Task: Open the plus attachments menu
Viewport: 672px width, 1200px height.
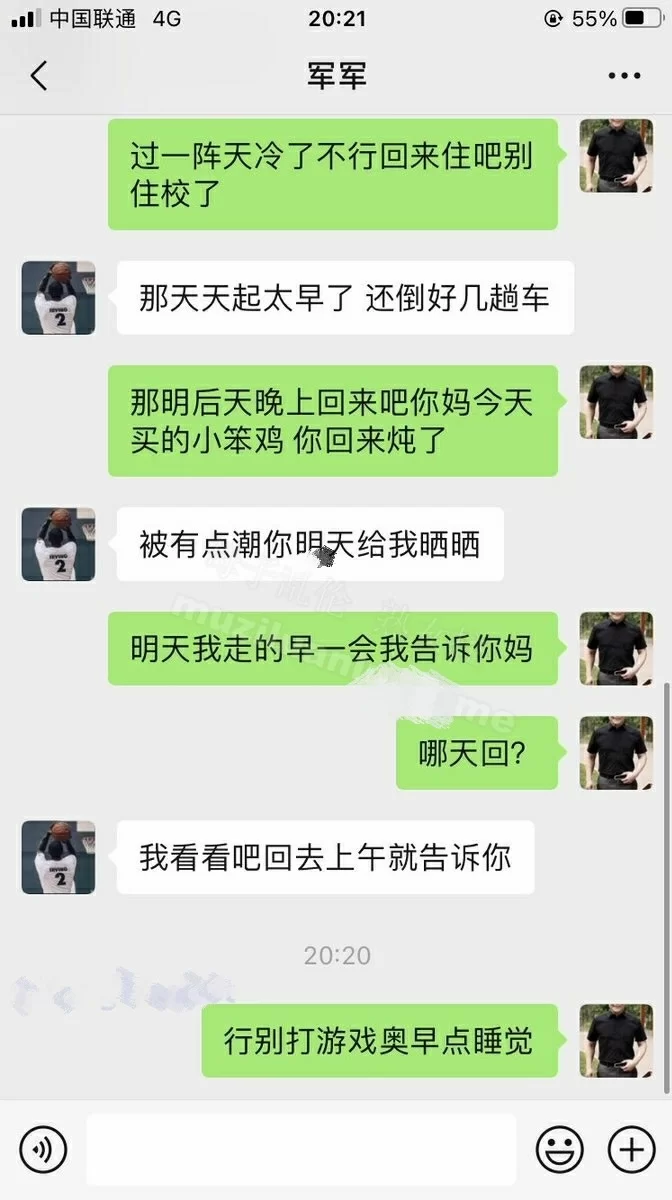Action: click(632, 1149)
